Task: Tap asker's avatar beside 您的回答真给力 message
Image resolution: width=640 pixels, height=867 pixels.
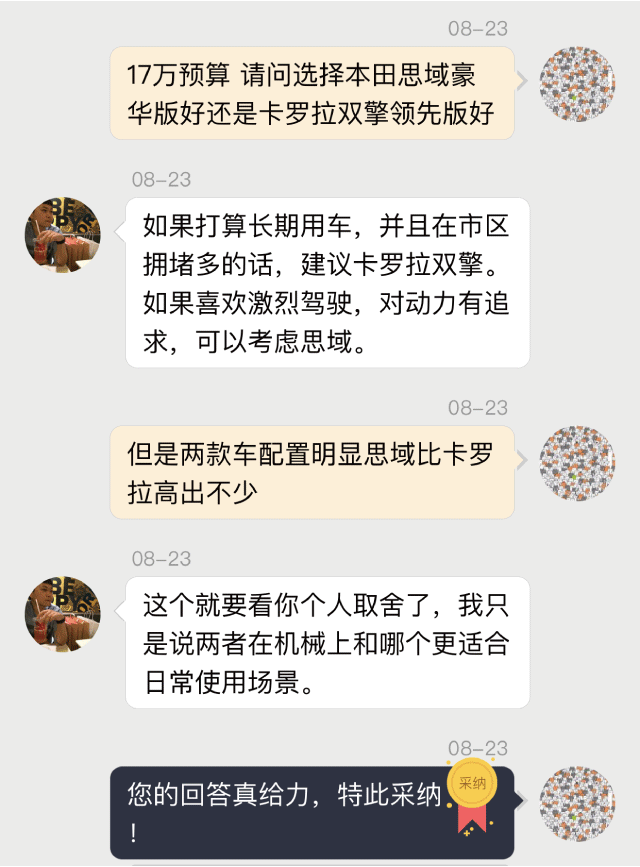Action: click(x=577, y=803)
